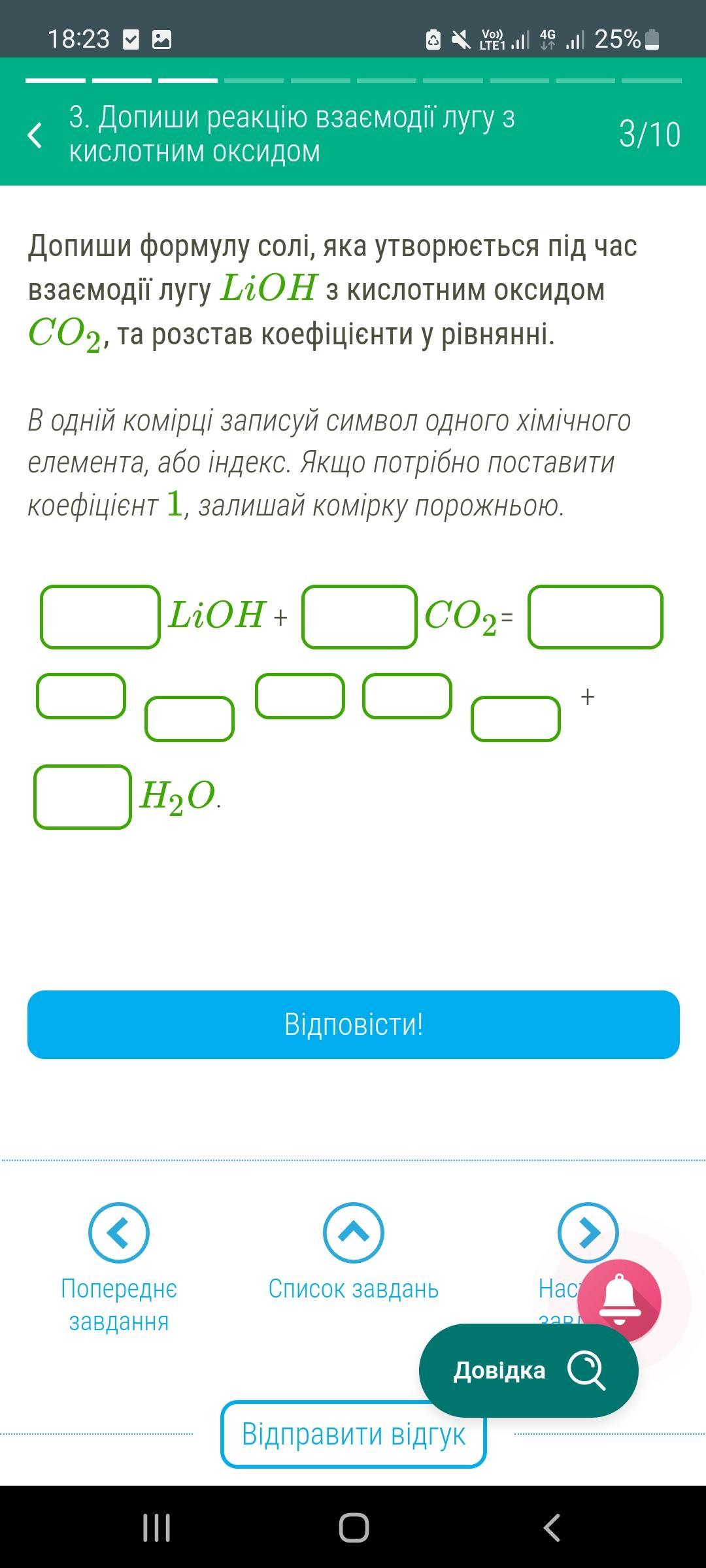Open recent apps from navigation bar
Screen dimensions: 706x1568
click(x=157, y=1528)
